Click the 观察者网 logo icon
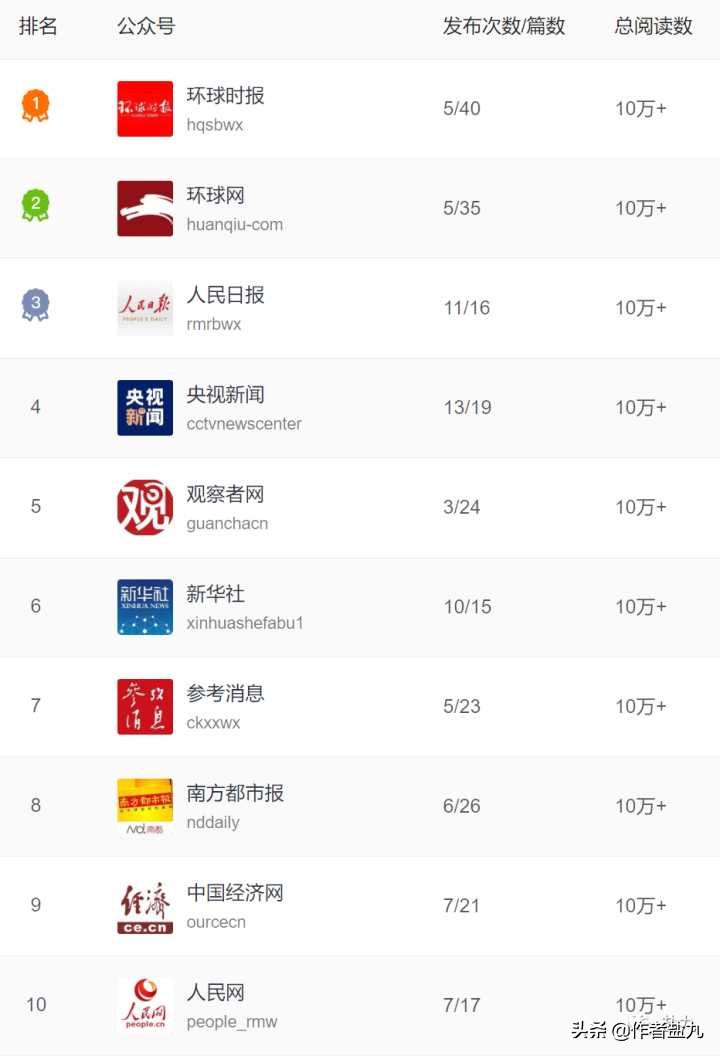Image resolution: width=720 pixels, height=1056 pixels. click(144, 507)
